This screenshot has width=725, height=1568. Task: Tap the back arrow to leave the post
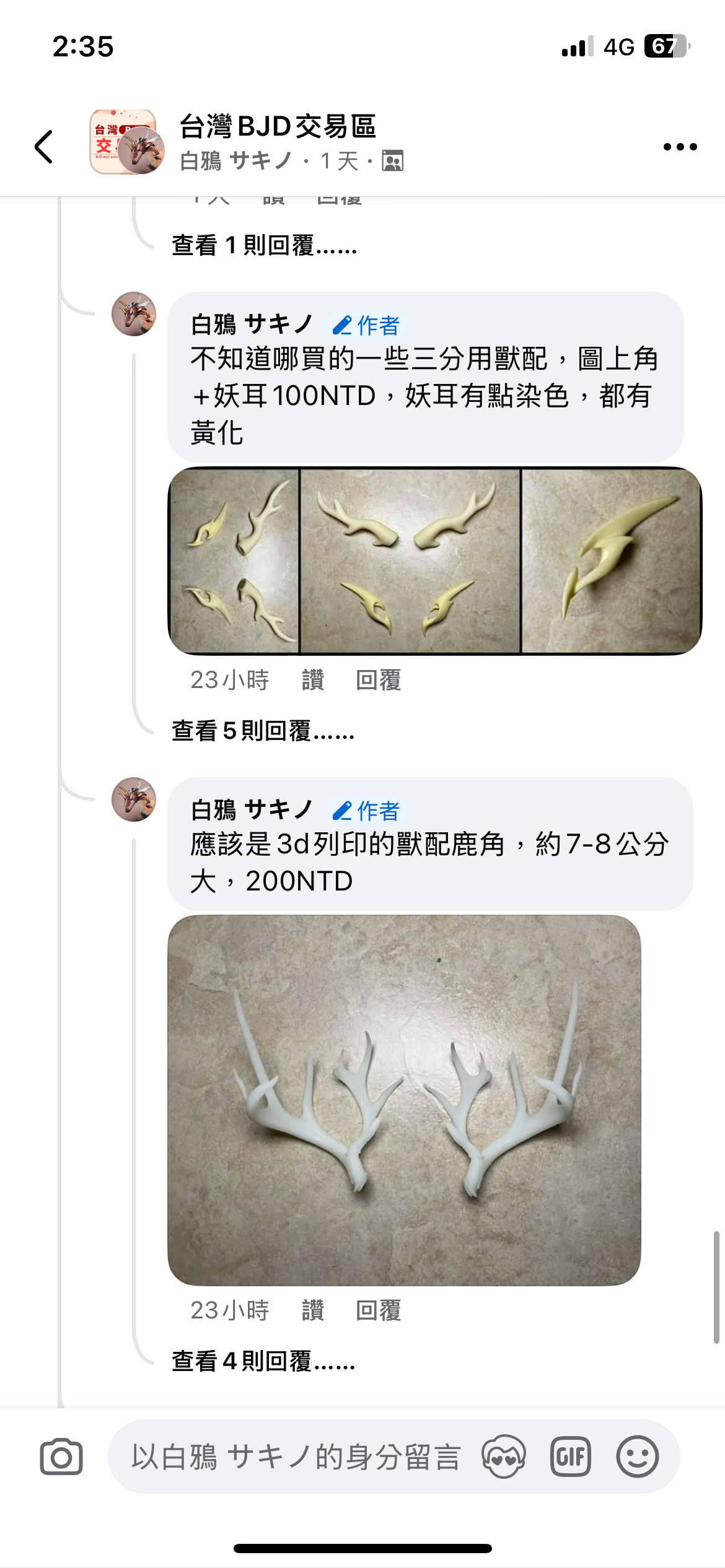(42, 147)
